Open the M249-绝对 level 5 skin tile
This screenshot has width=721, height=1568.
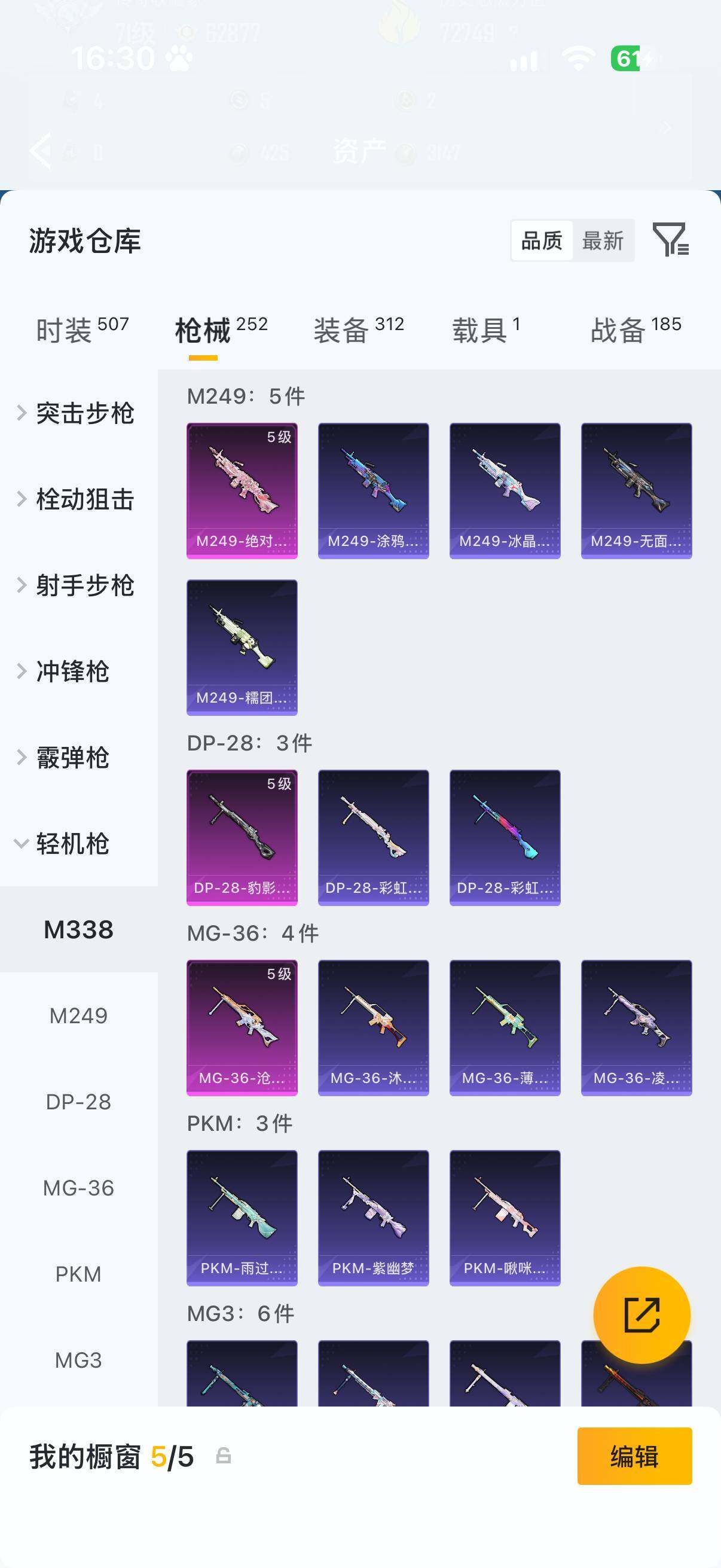tap(242, 490)
